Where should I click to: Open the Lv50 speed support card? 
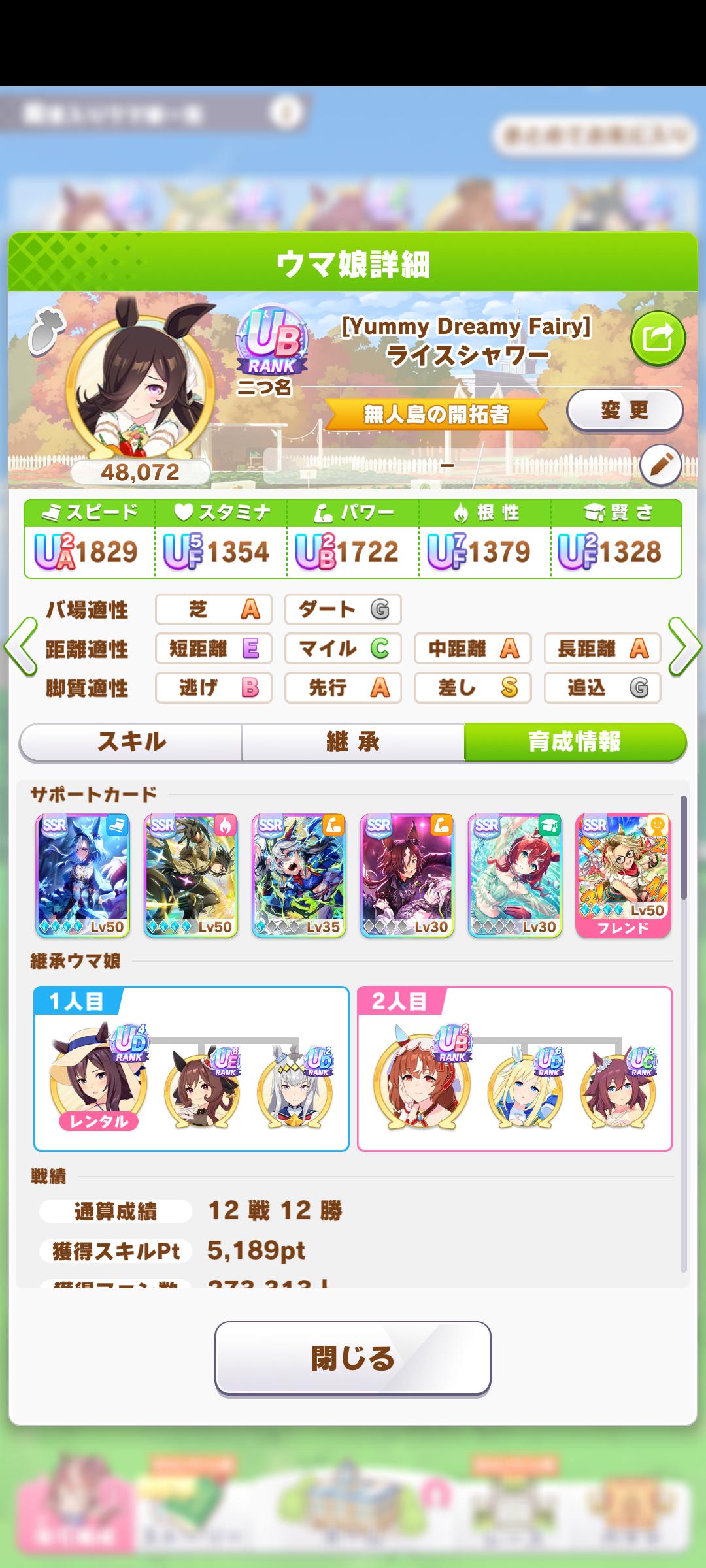82,875
